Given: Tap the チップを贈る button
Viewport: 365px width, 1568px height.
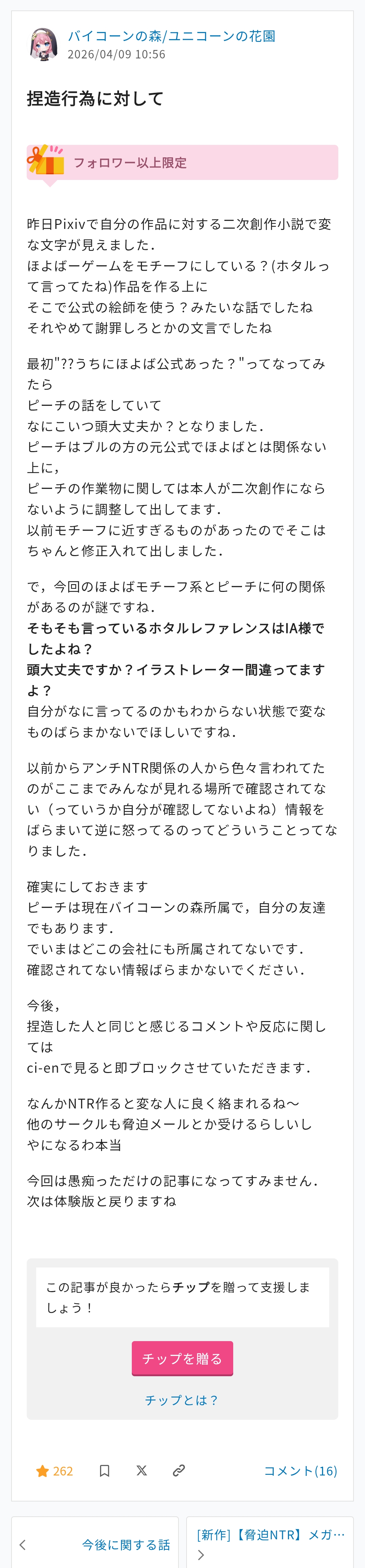Looking at the screenshot, I should tap(182, 1358).
